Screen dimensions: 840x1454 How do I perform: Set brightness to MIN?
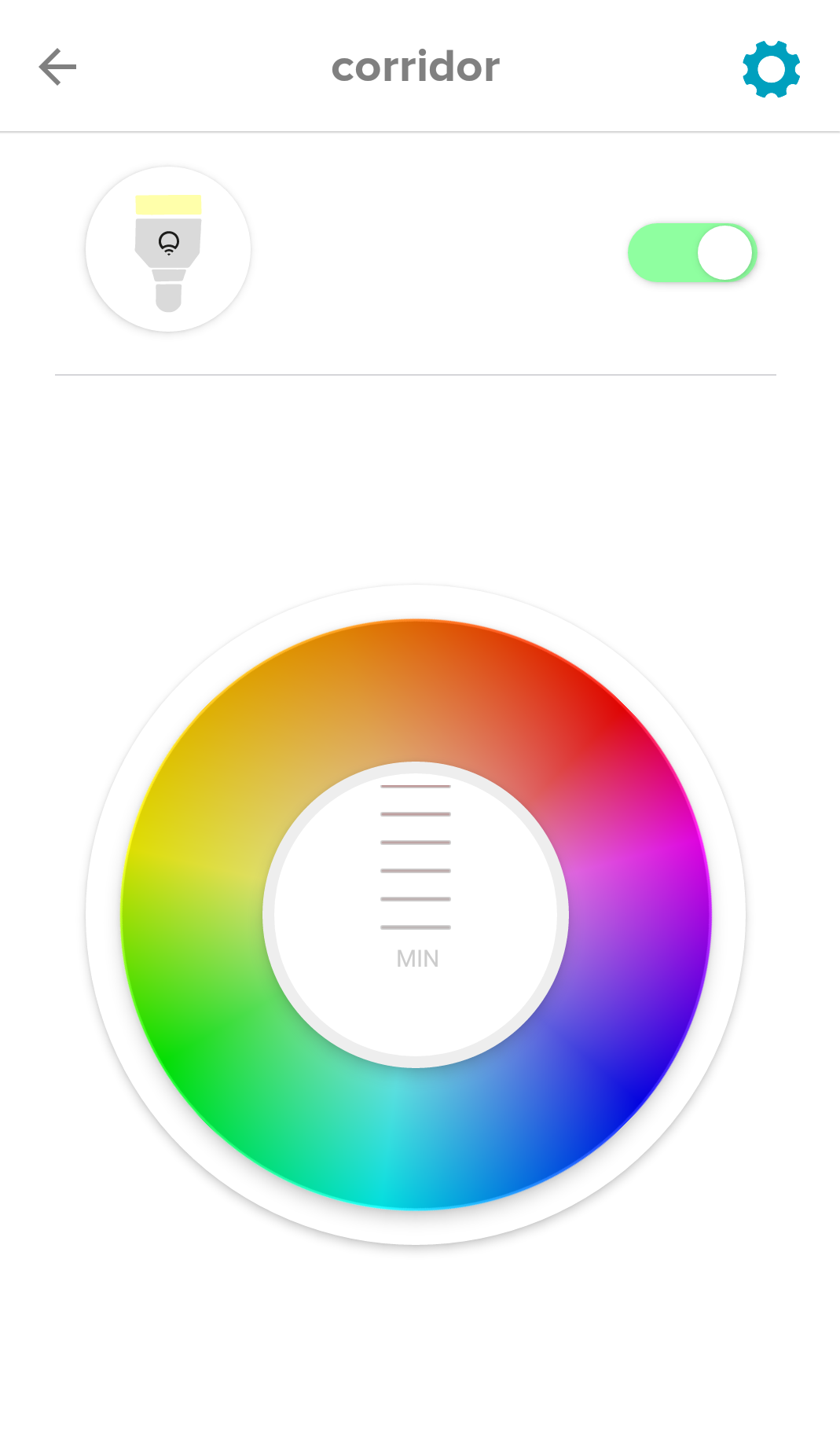416,958
